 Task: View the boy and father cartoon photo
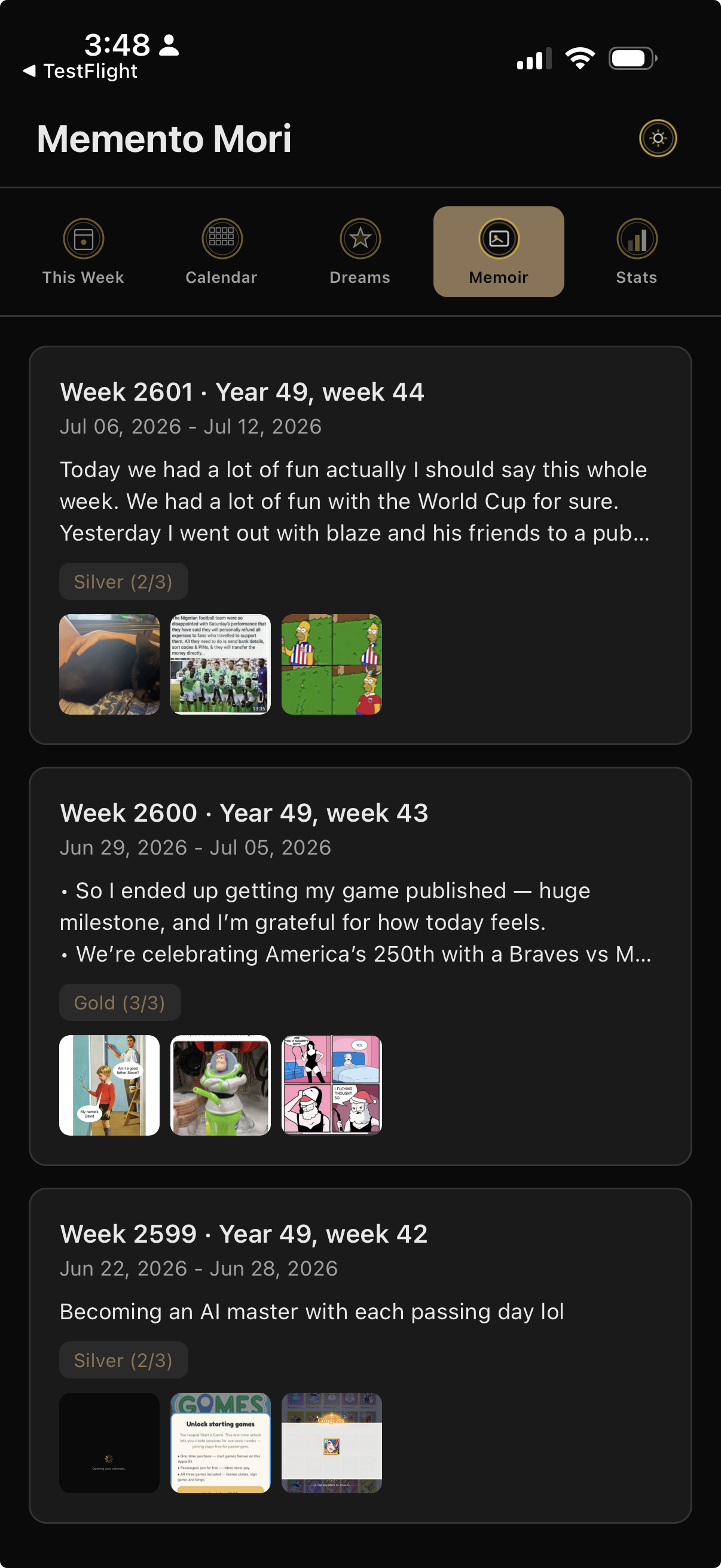coord(109,1085)
